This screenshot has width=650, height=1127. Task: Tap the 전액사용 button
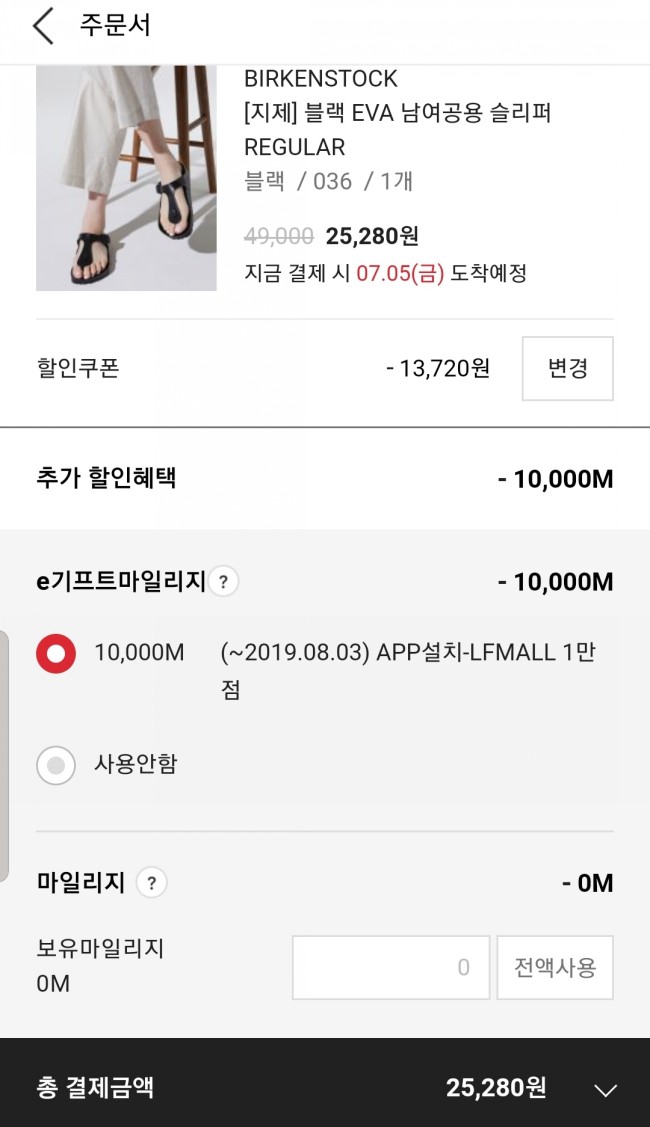point(555,967)
